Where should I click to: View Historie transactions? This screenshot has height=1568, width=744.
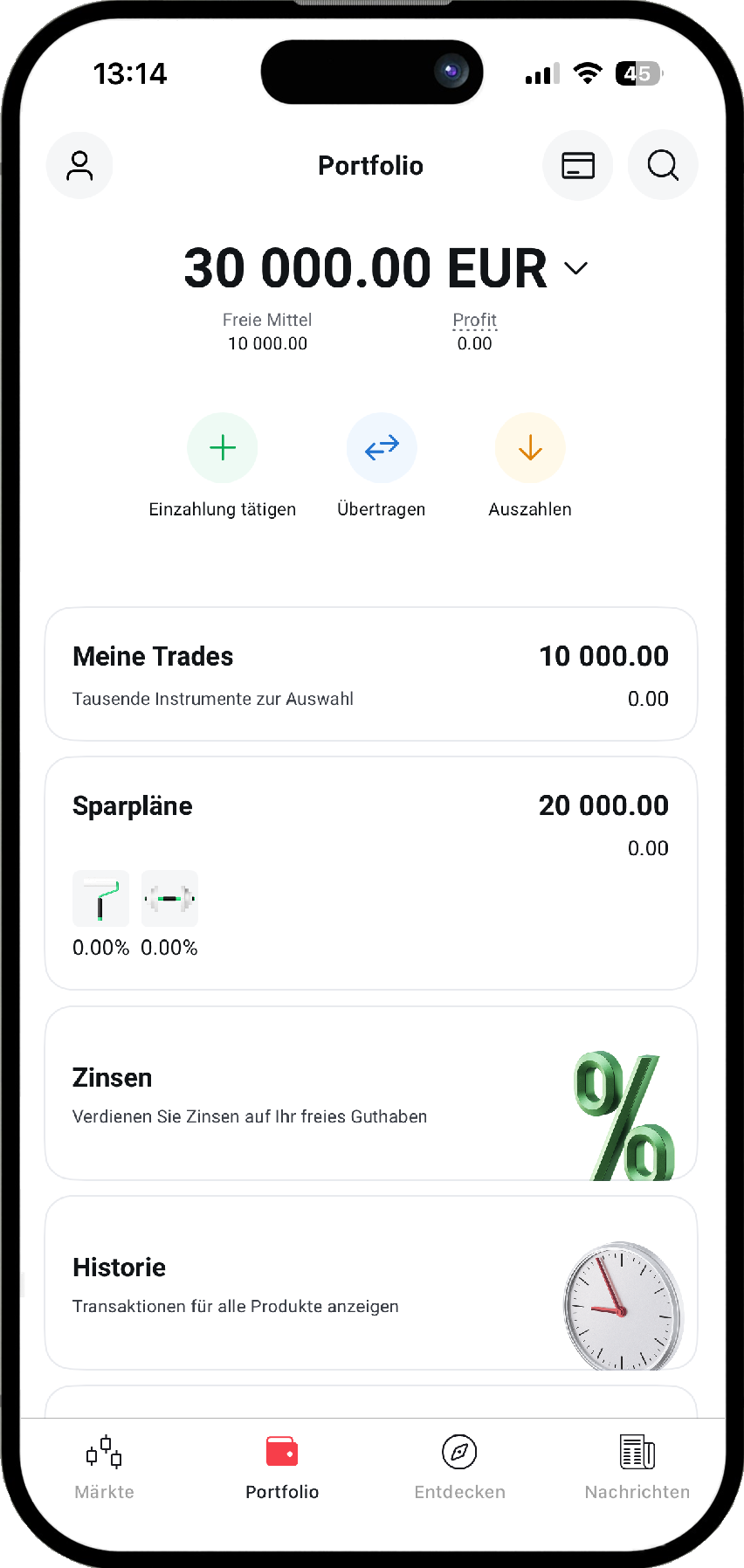(x=370, y=1282)
